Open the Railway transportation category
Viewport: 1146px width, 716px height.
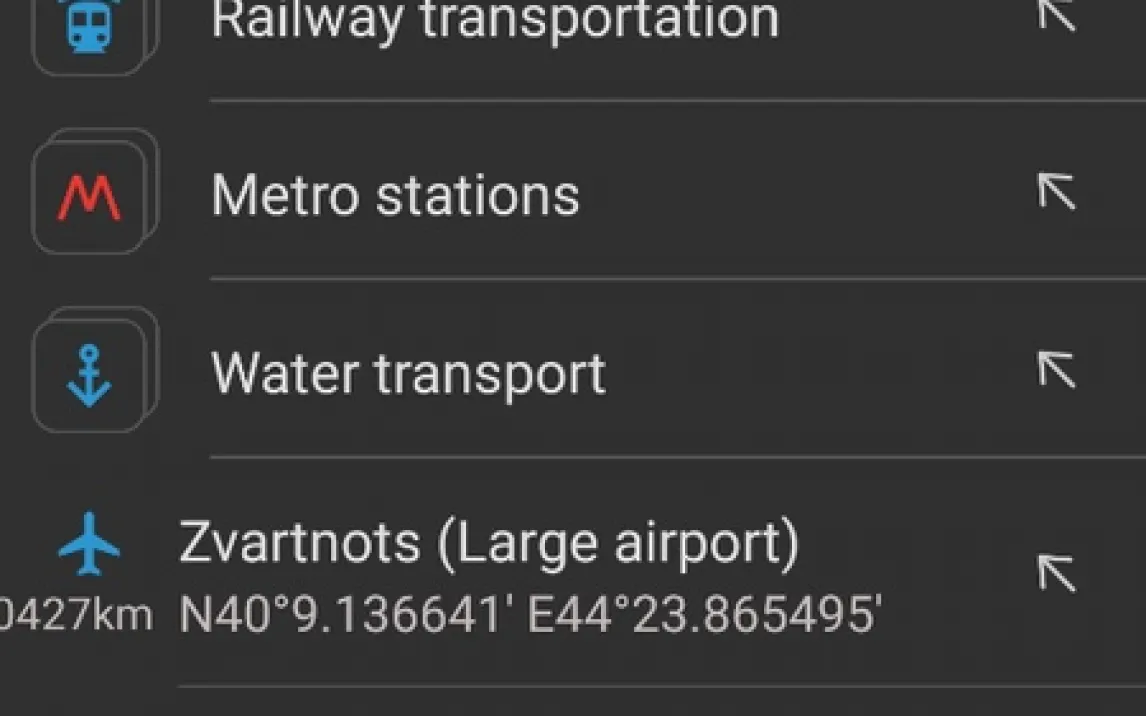494,20
